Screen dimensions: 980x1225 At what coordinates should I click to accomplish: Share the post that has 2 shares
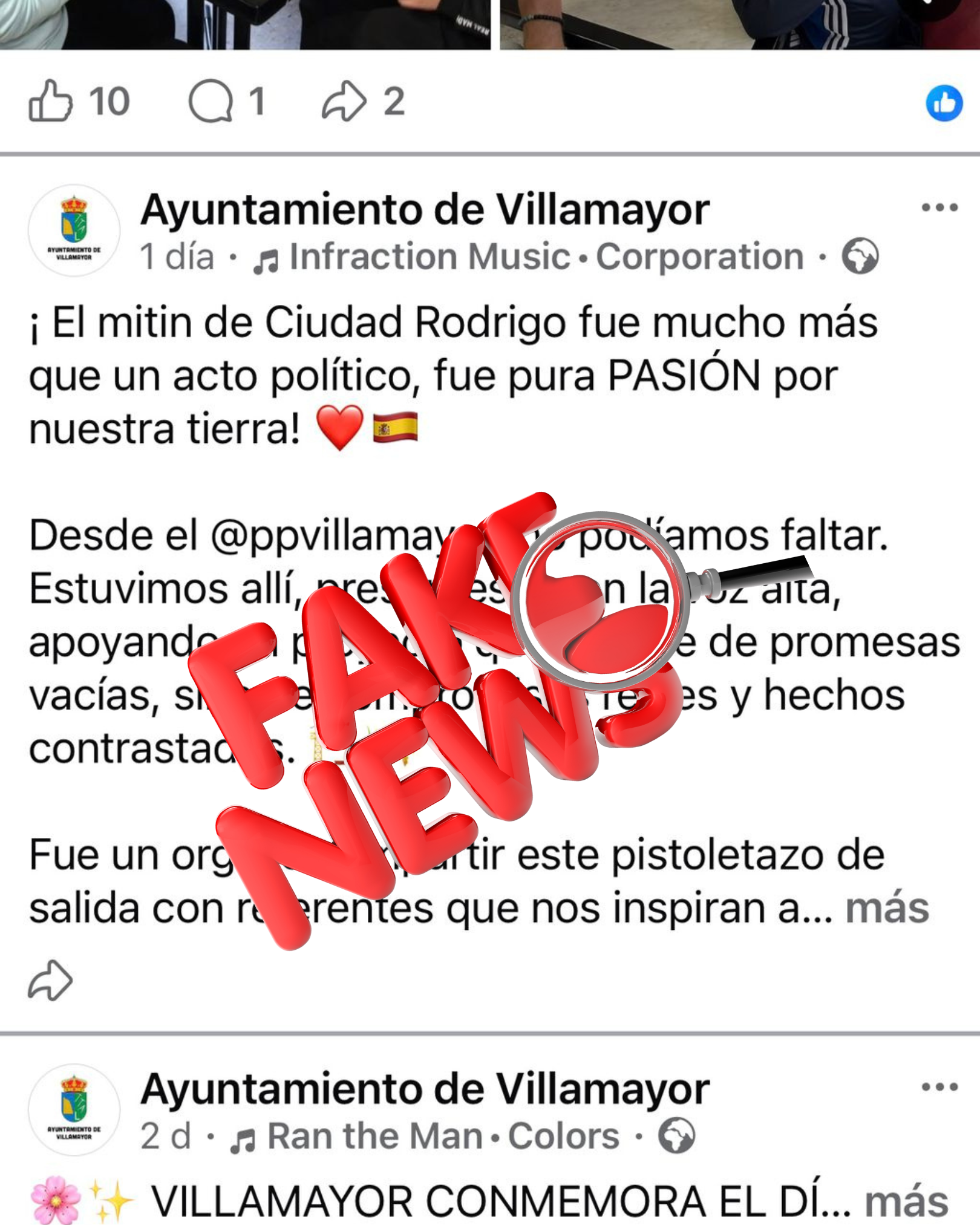(x=344, y=101)
